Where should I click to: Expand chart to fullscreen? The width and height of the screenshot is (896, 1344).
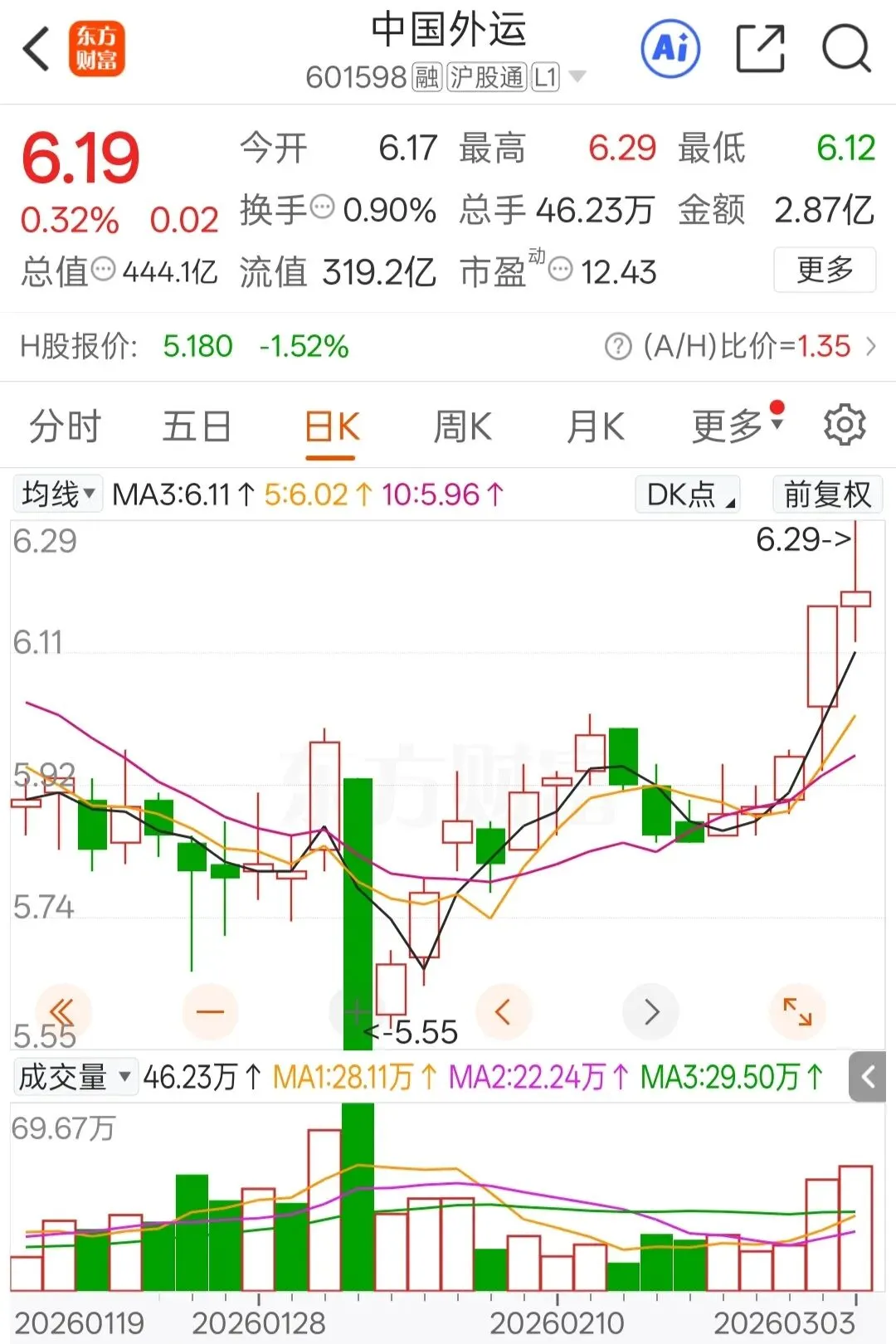[797, 1011]
